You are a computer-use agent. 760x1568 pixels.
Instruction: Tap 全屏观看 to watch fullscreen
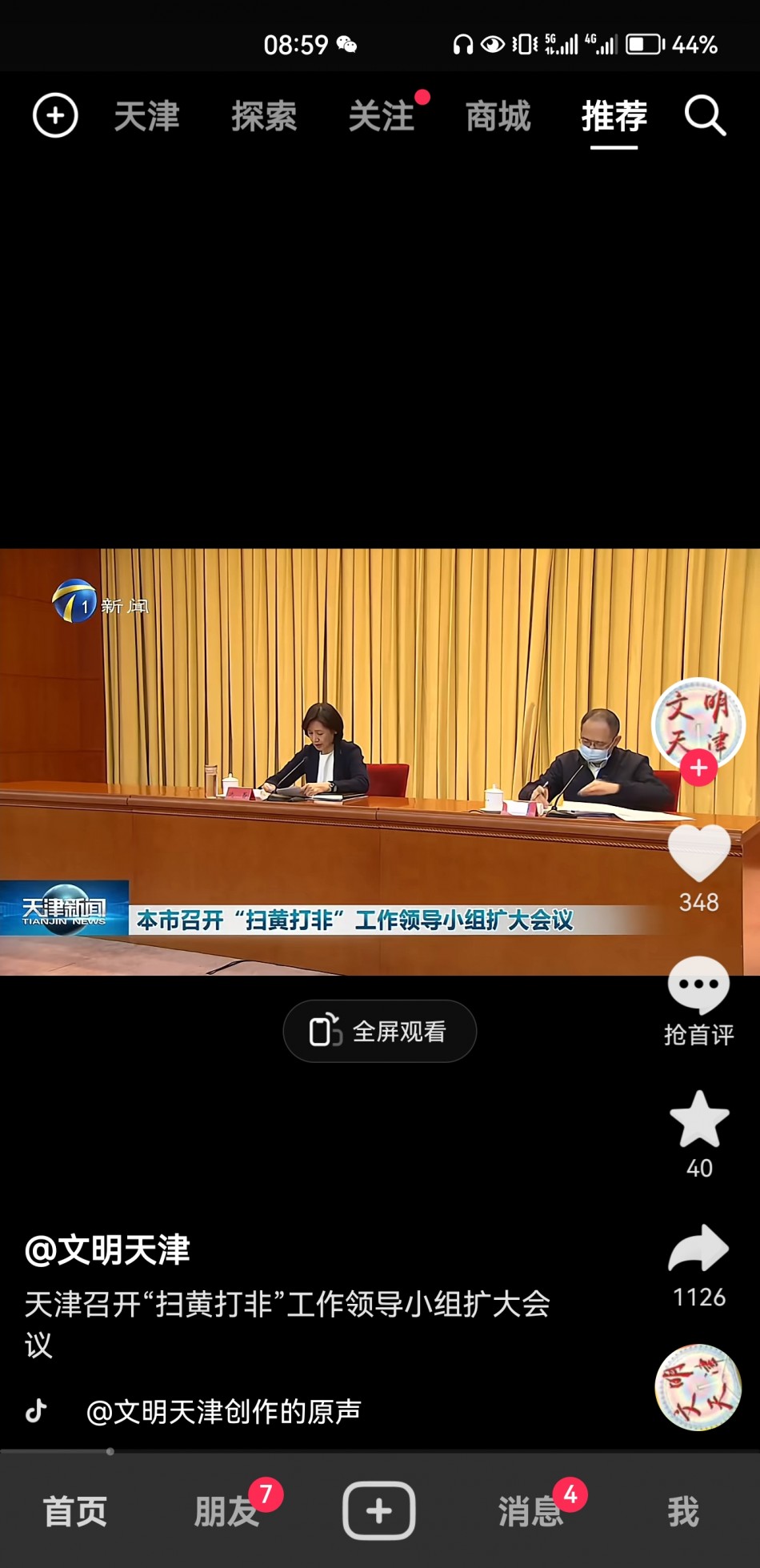pos(380,1031)
